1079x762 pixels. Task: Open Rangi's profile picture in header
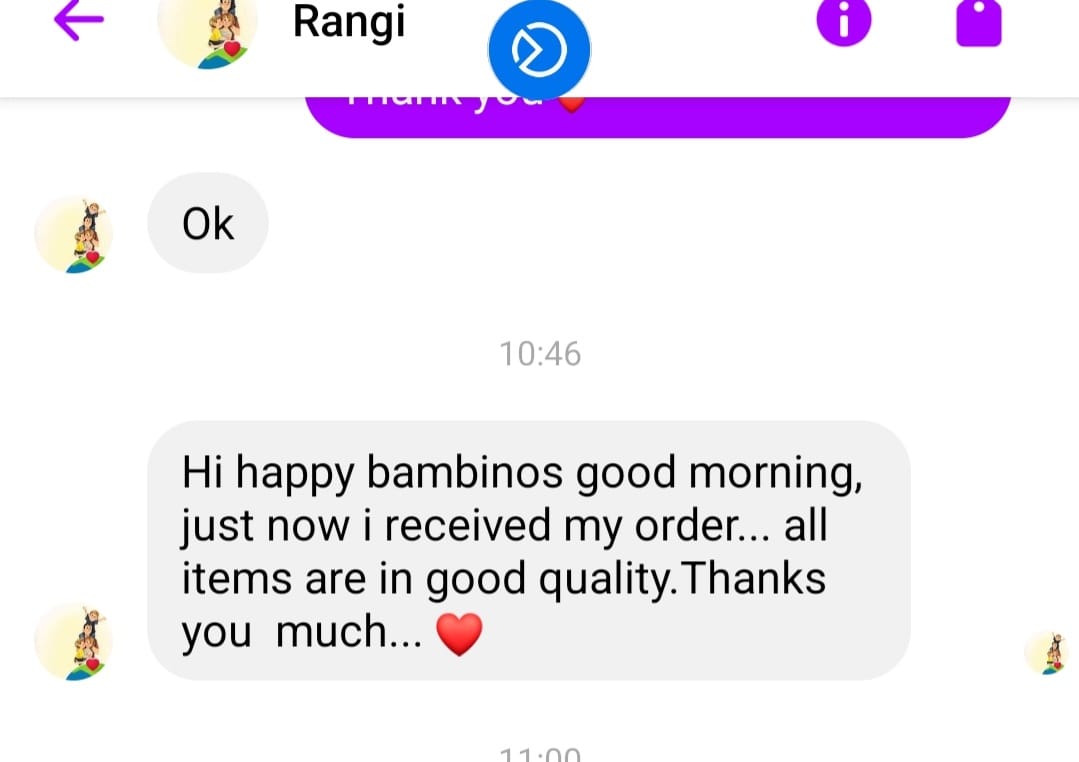[x=207, y=28]
